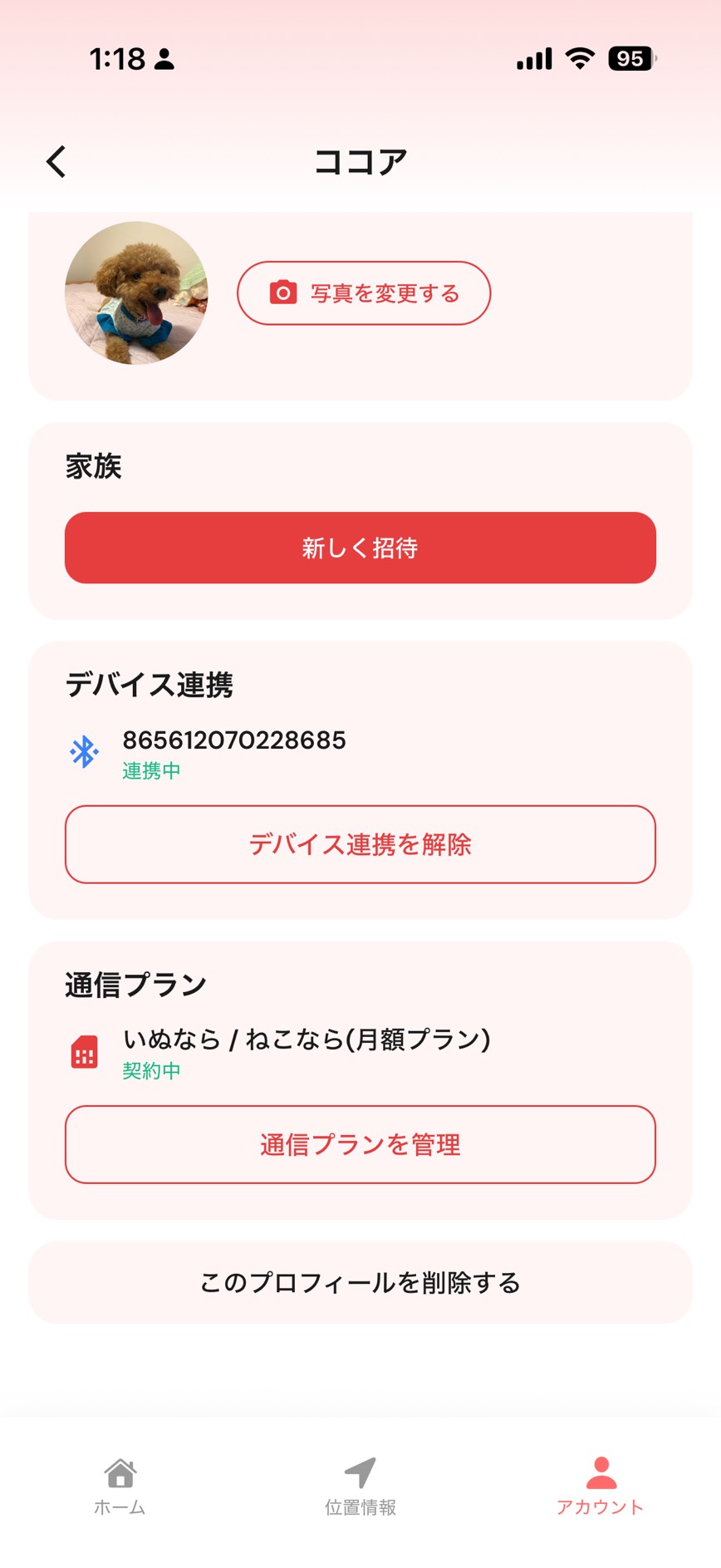Screen dimensions: 721x1568
Task: Tap the device ID 865612070228685
Action: (x=235, y=740)
